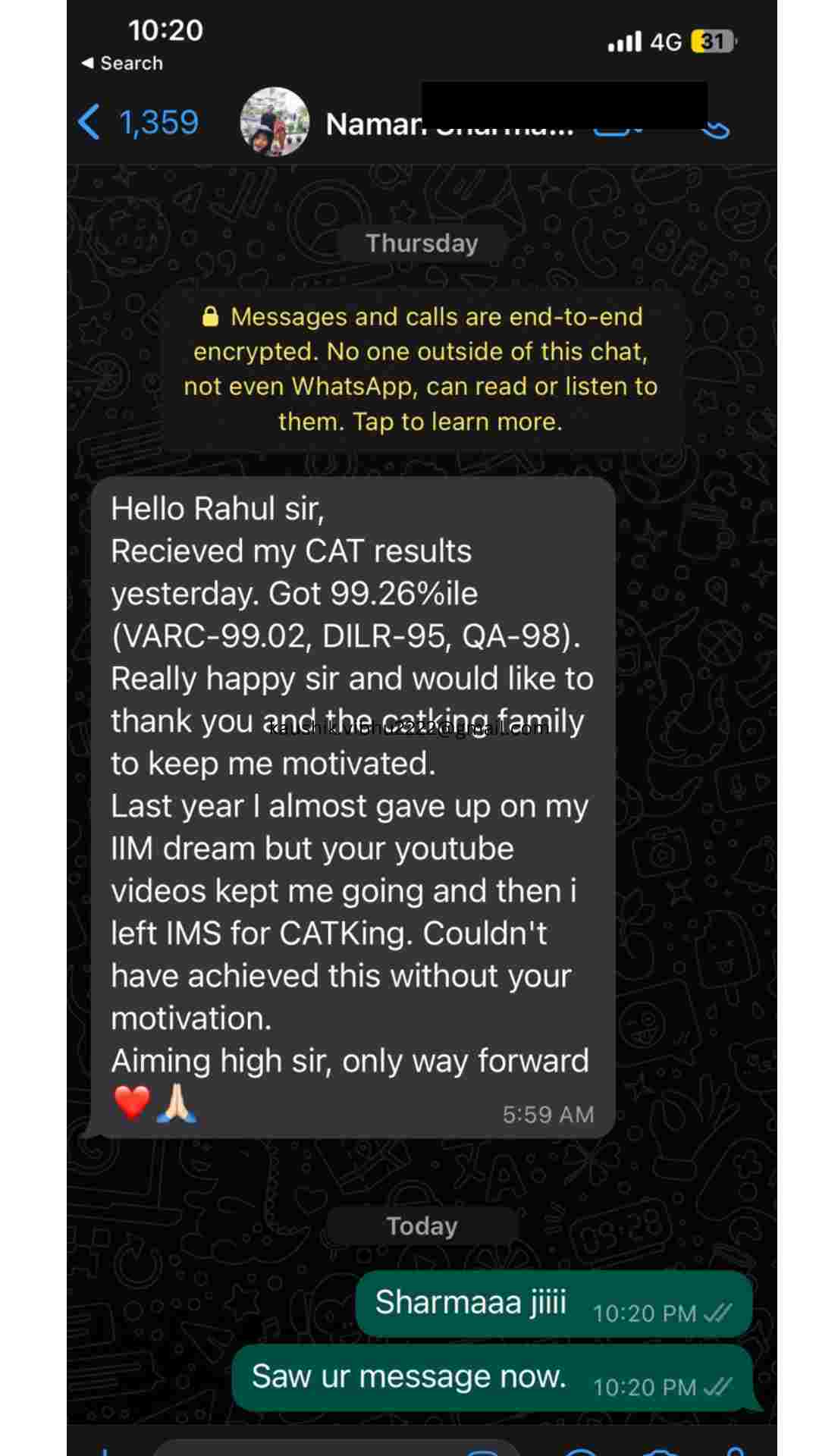Open the contact's profile picture
Viewport: 819px width, 1456px height.
click(275, 122)
